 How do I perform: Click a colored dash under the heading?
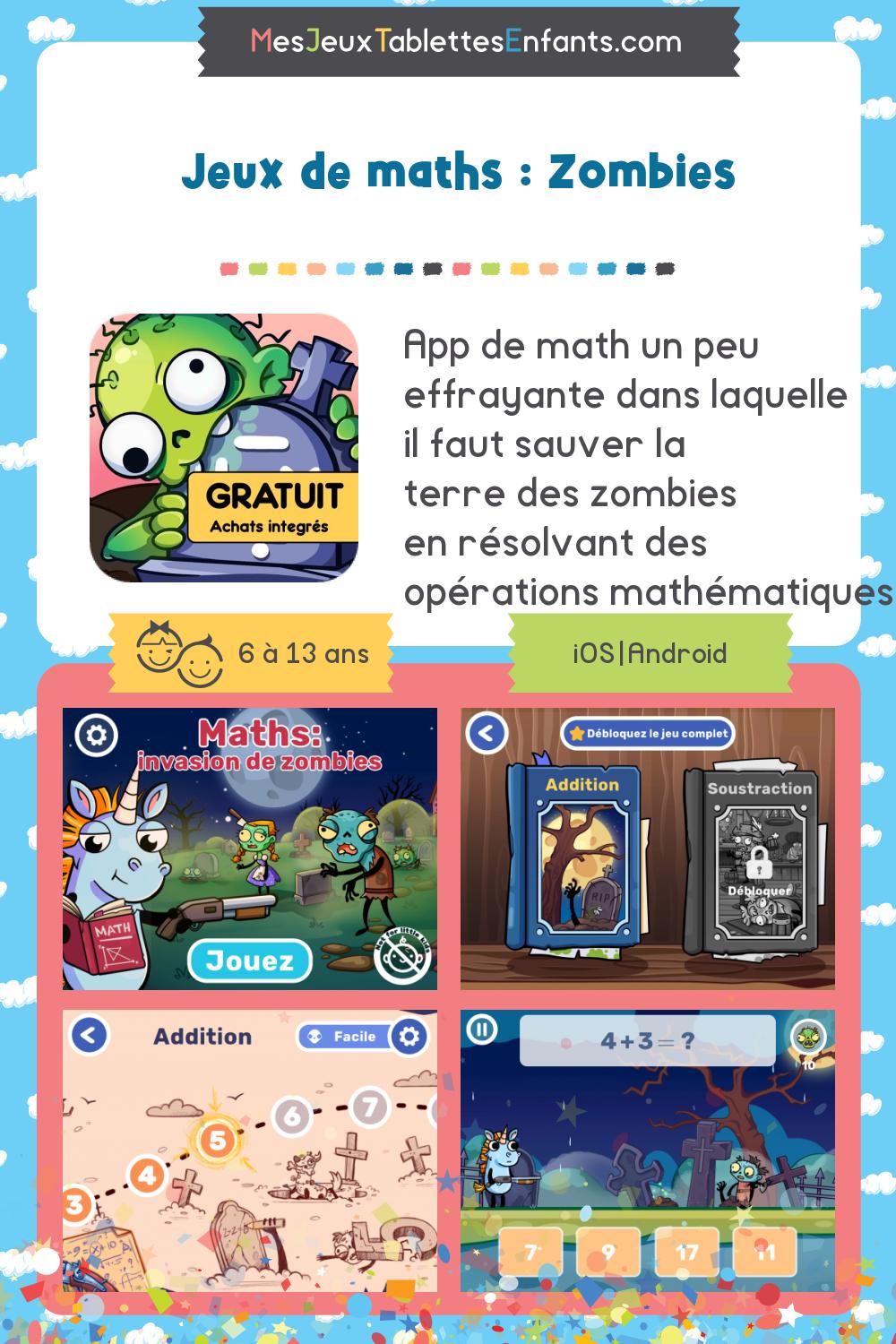pyautogui.click(x=449, y=266)
